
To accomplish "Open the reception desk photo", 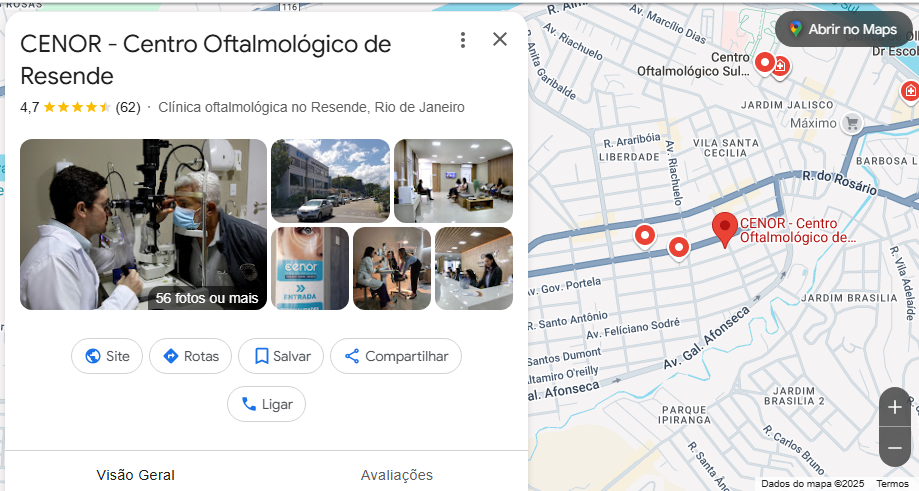I will (x=474, y=268).
